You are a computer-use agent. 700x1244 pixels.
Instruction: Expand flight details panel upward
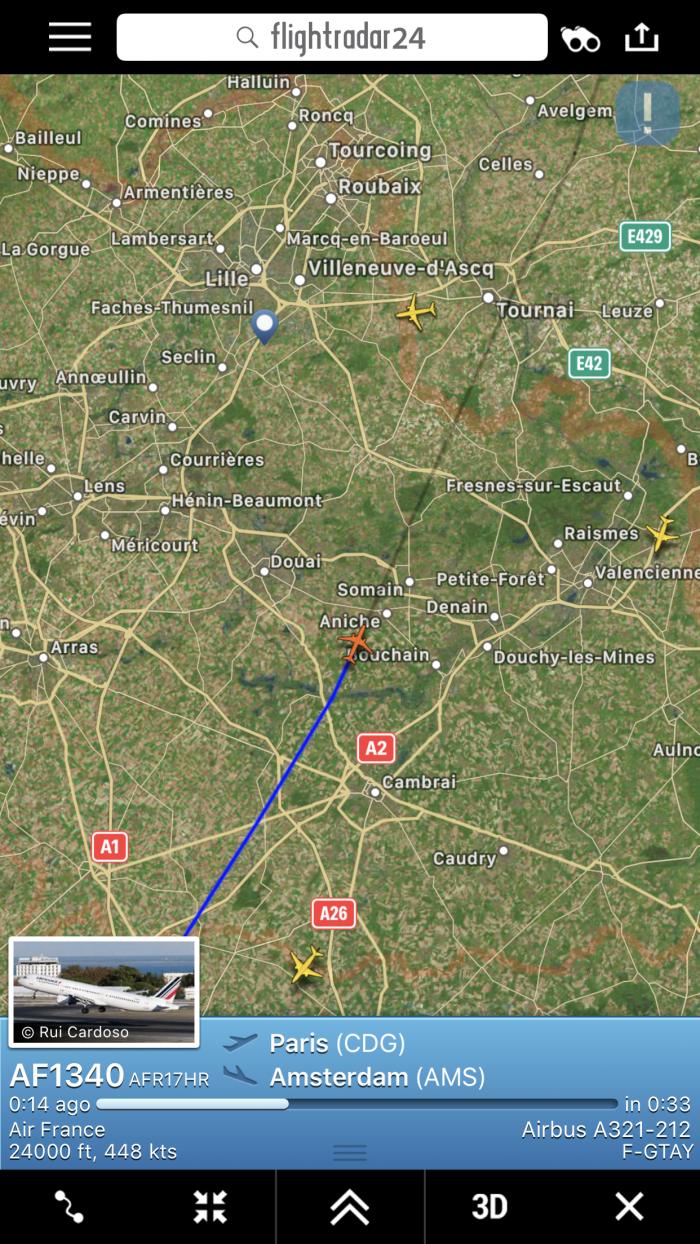pos(350,1206)
